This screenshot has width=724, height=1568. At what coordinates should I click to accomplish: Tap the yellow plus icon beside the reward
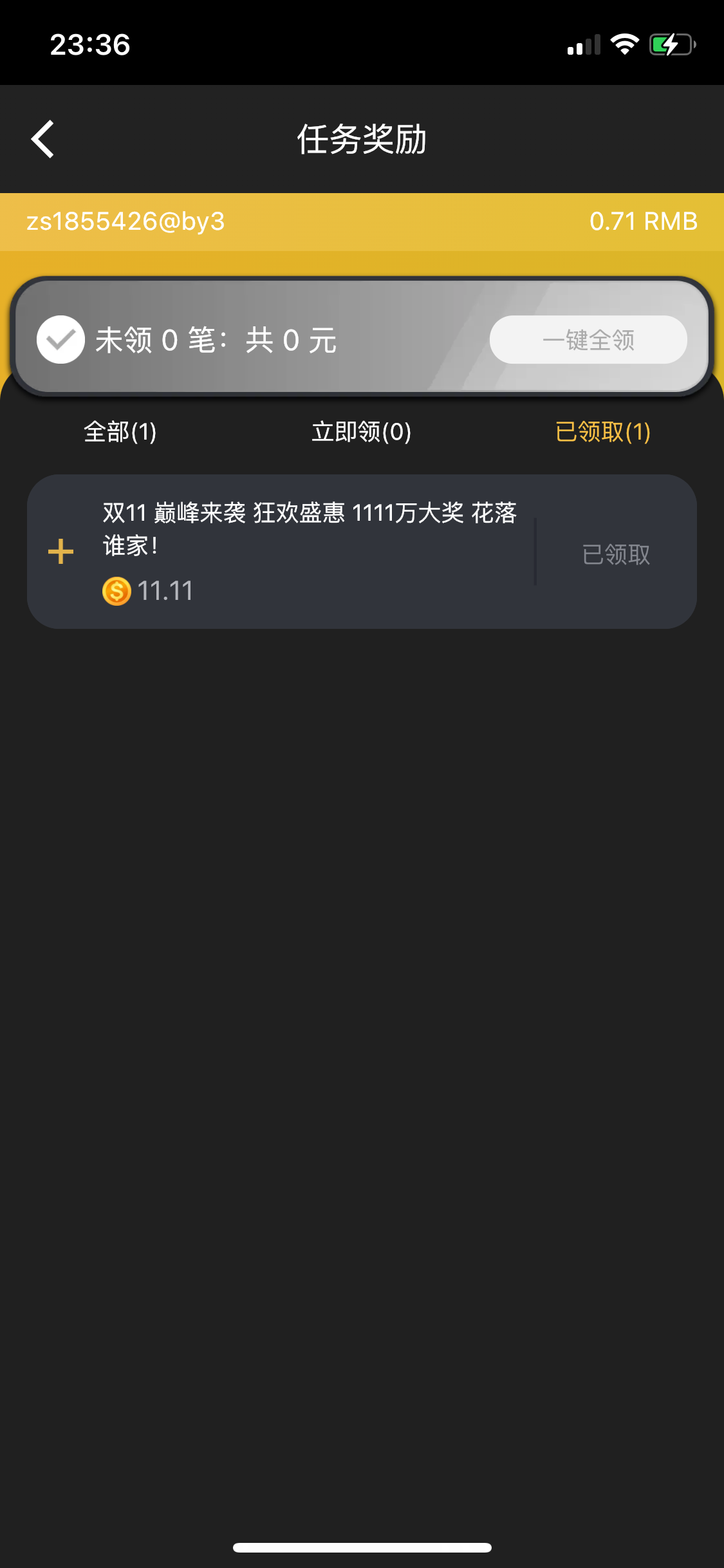pyautogui.click(x=60, y=550)
